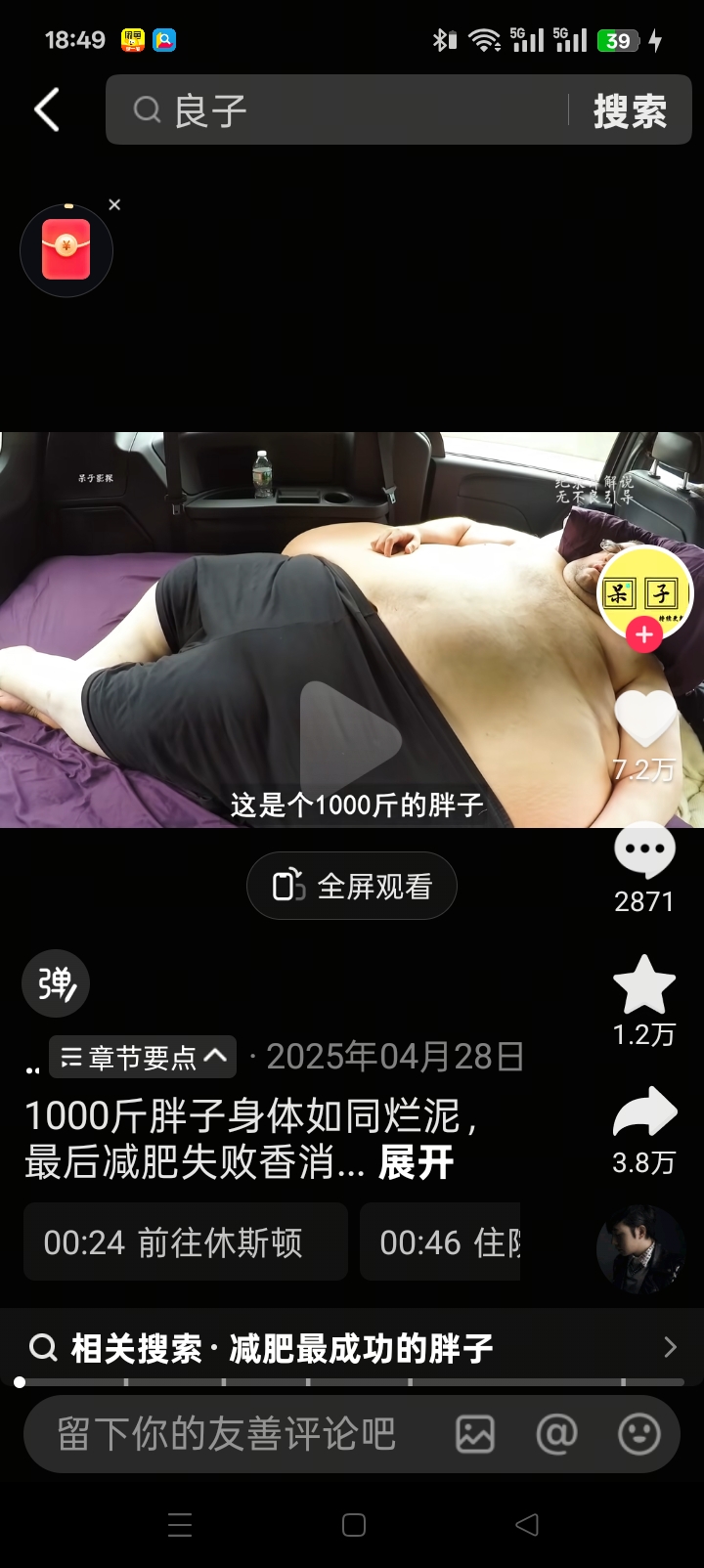The width and height of the screenshot is (704, 1568).
Task: Favorite the video with the star icon
Action: tap(644, 984)
